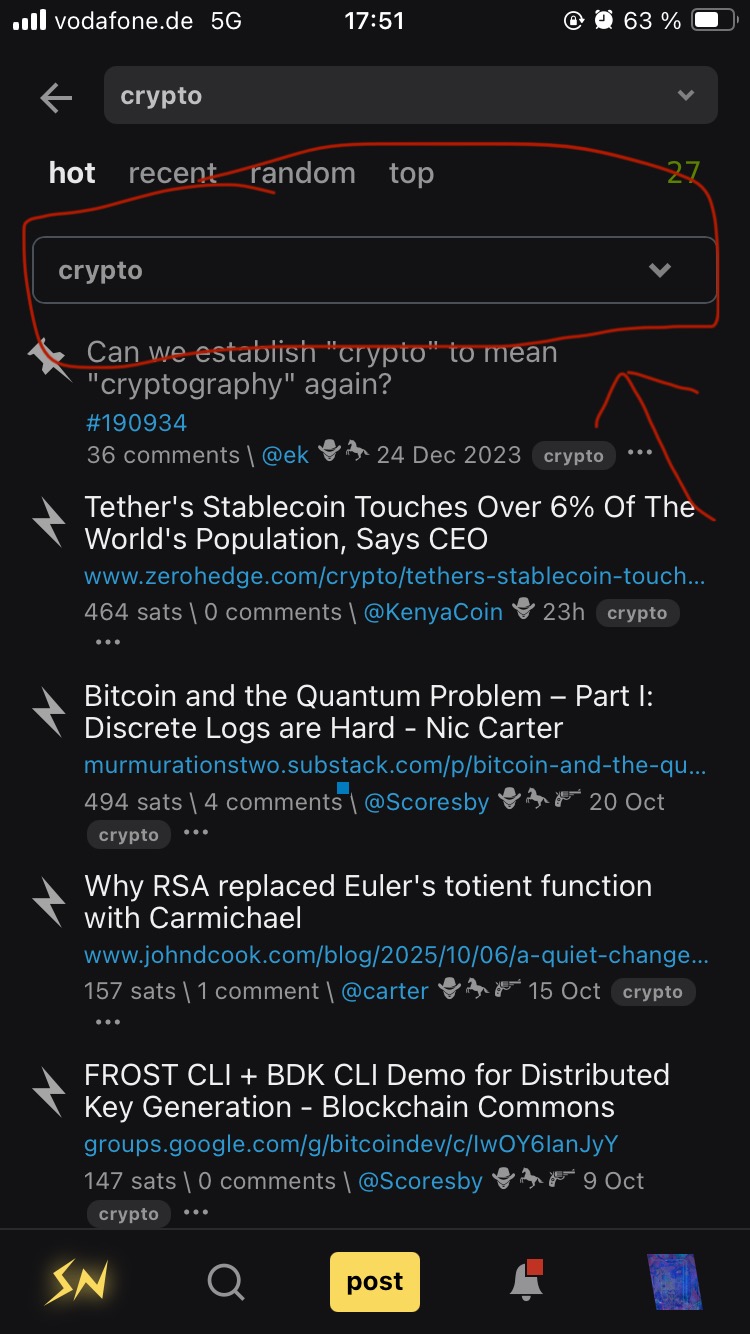View @KenyaCoin's profile
This screenshot has width=750, height=1334.
(x=432, y=612)
